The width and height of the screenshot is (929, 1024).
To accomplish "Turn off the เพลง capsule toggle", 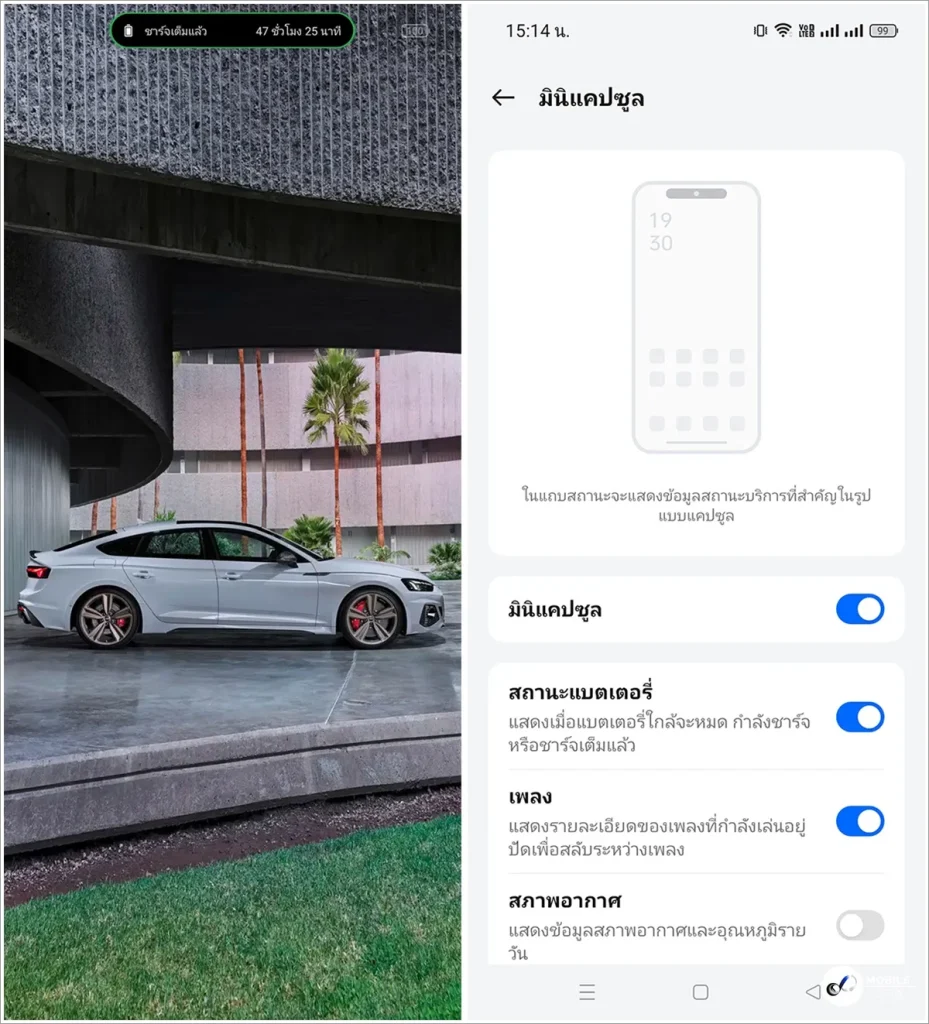I will [x=860, y=821].
